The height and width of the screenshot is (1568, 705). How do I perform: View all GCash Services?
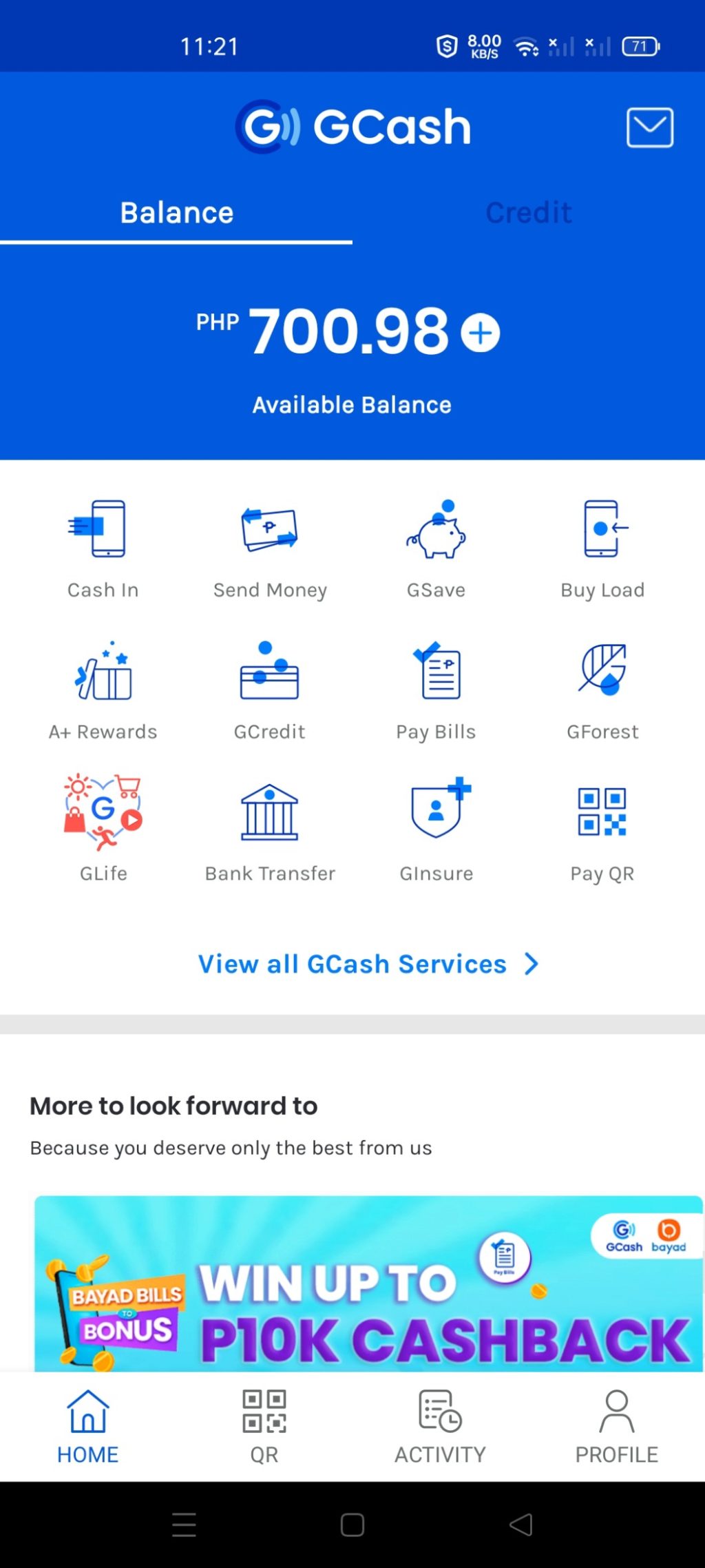368,964
